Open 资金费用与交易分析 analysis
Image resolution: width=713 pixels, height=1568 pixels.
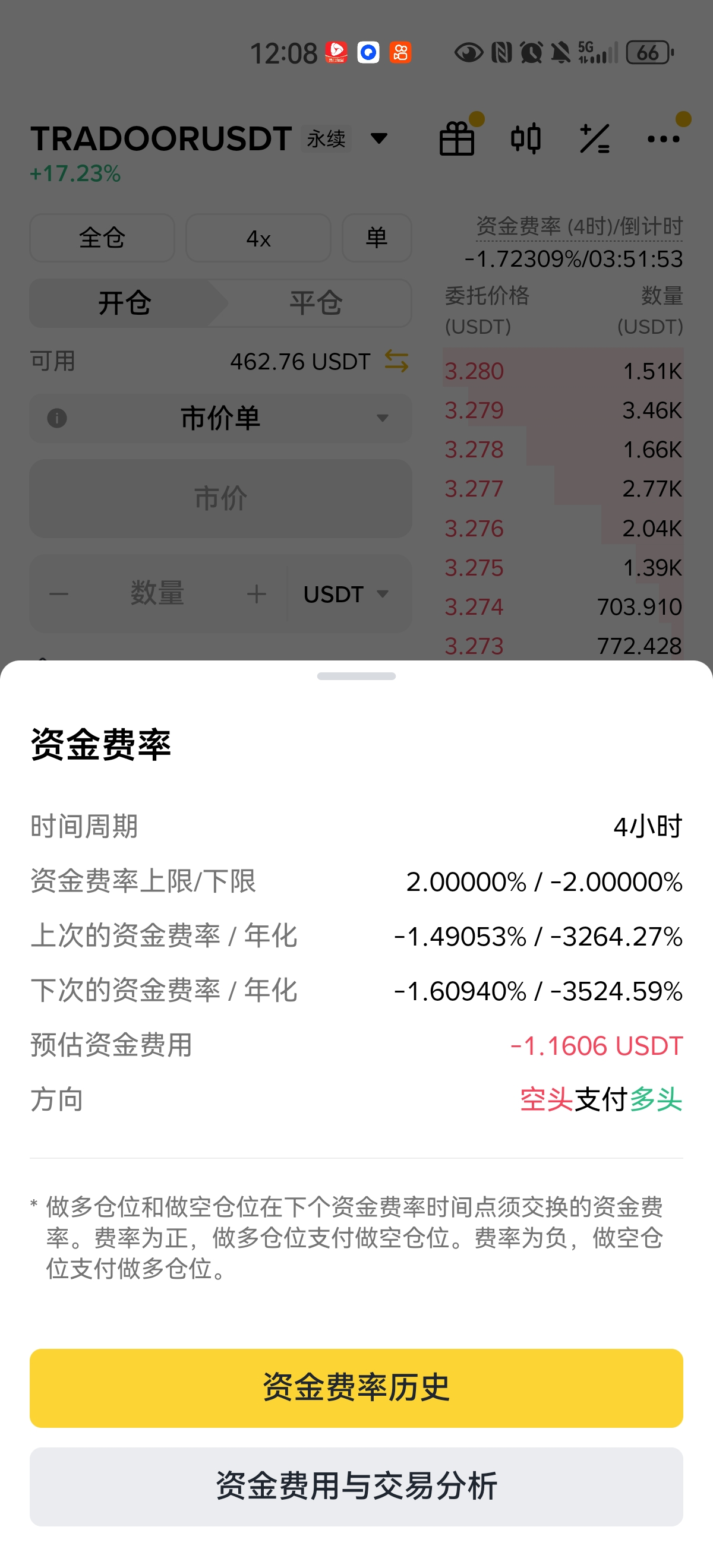click(356, 1486)
